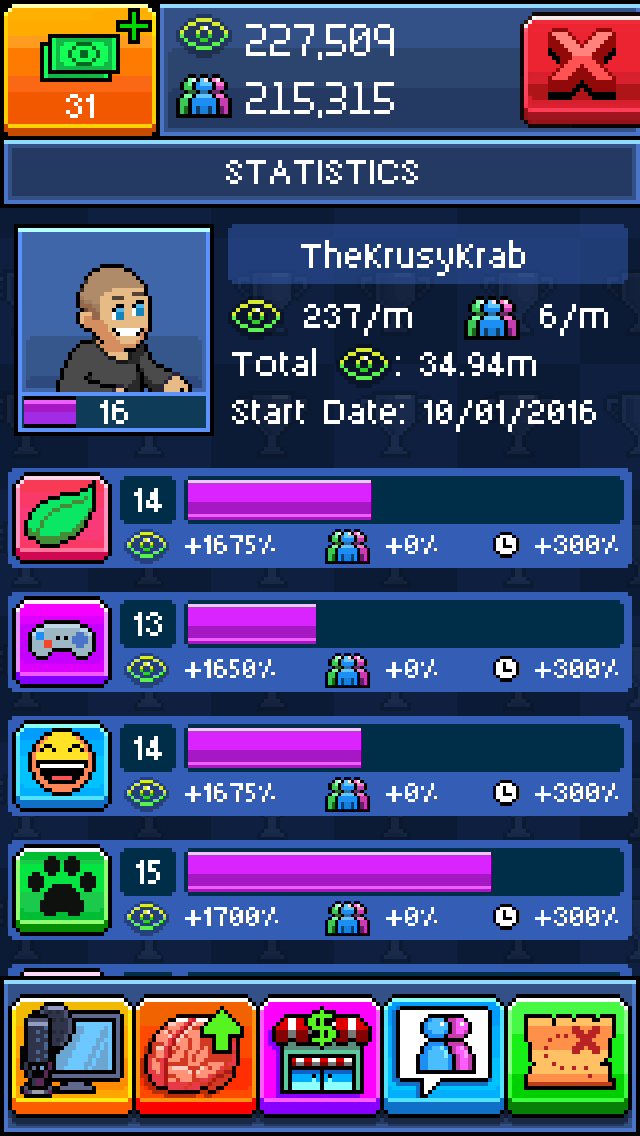Viewport: 640px width, 1136px height.
Task: Tap the paw print animals category icon
Action: pyautogui.click(x=63, y=890)
